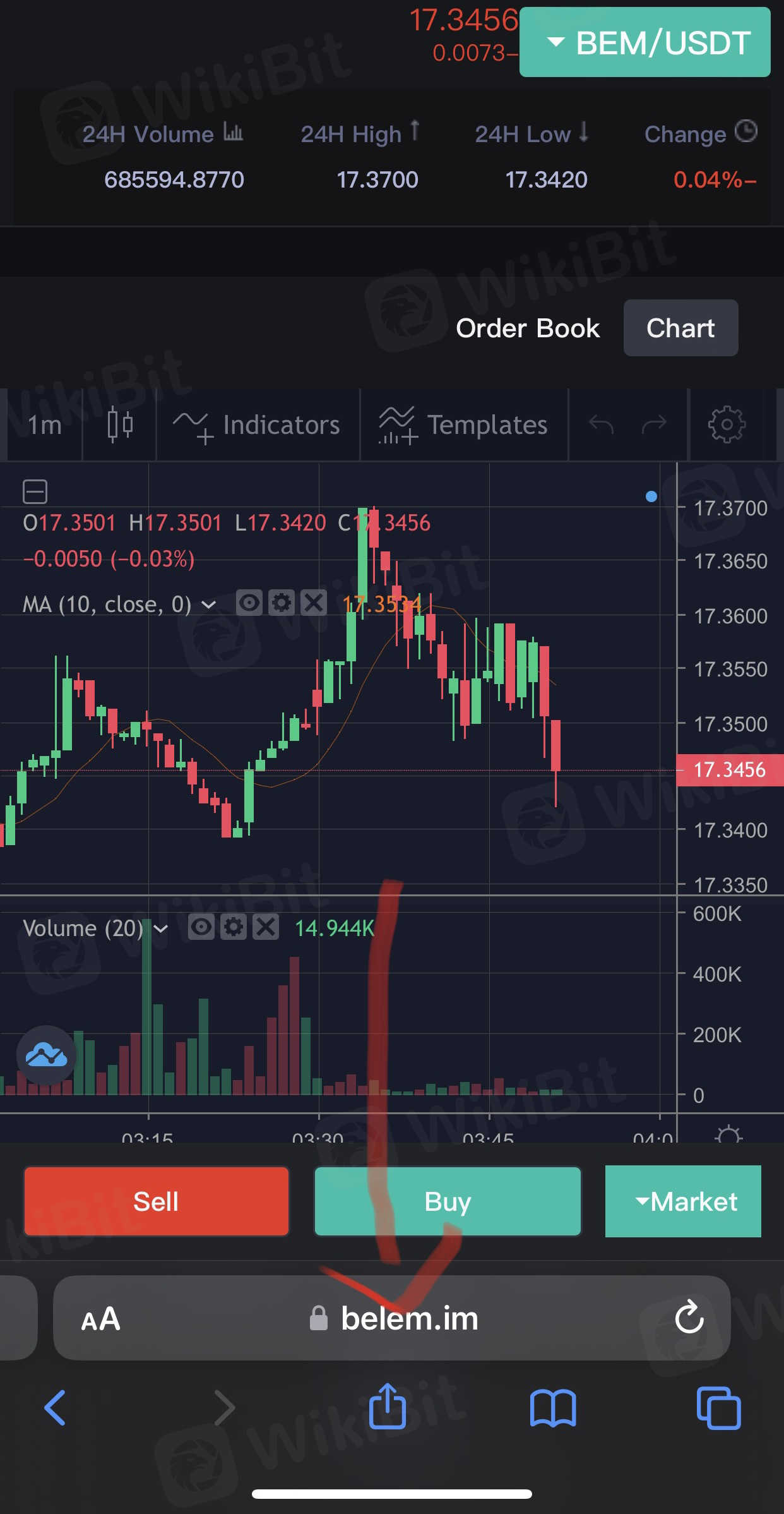Open the candlestick chart style picker
Image resolution: width=784 pixels, height=1514 pixels.
pyautogui.click(x=120, y=425)
